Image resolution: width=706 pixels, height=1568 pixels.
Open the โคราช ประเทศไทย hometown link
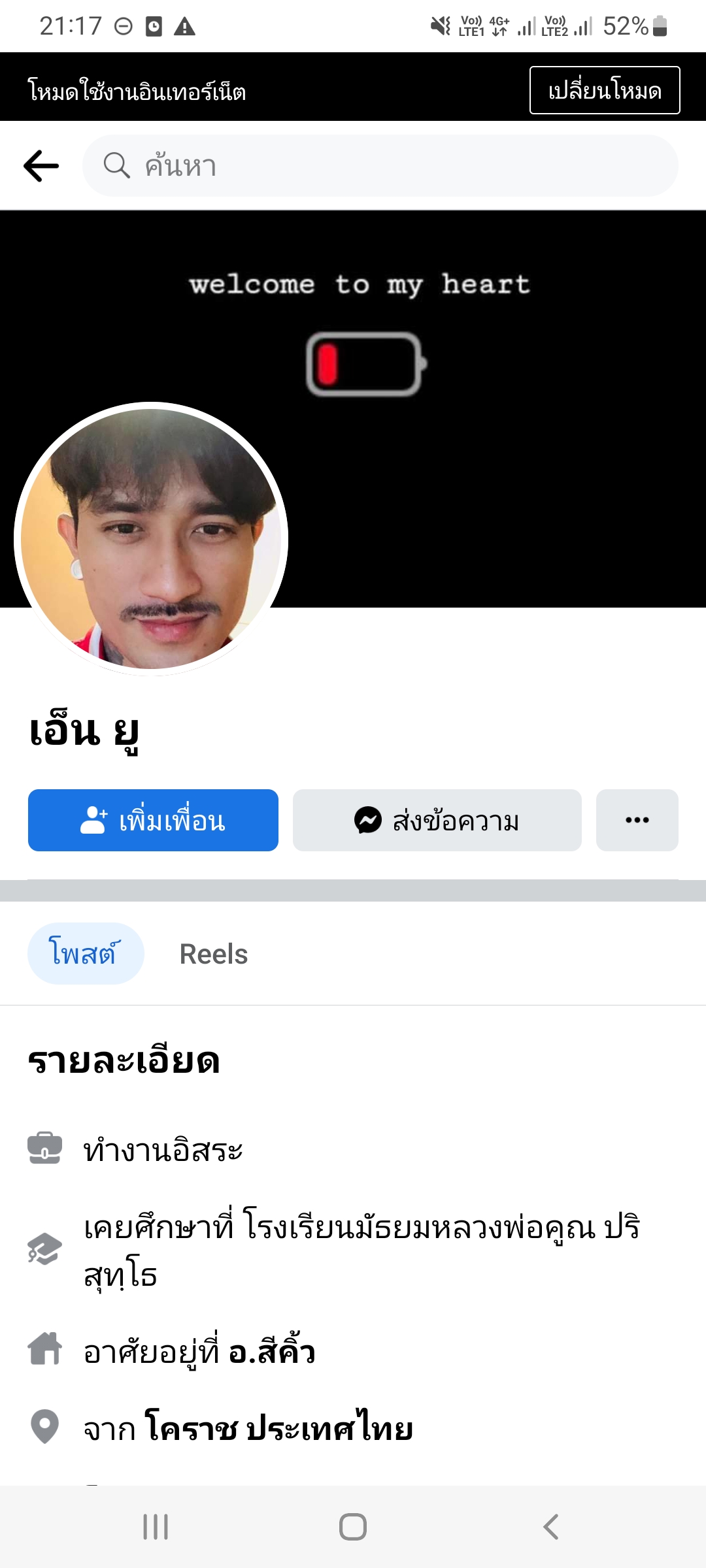278,1428
